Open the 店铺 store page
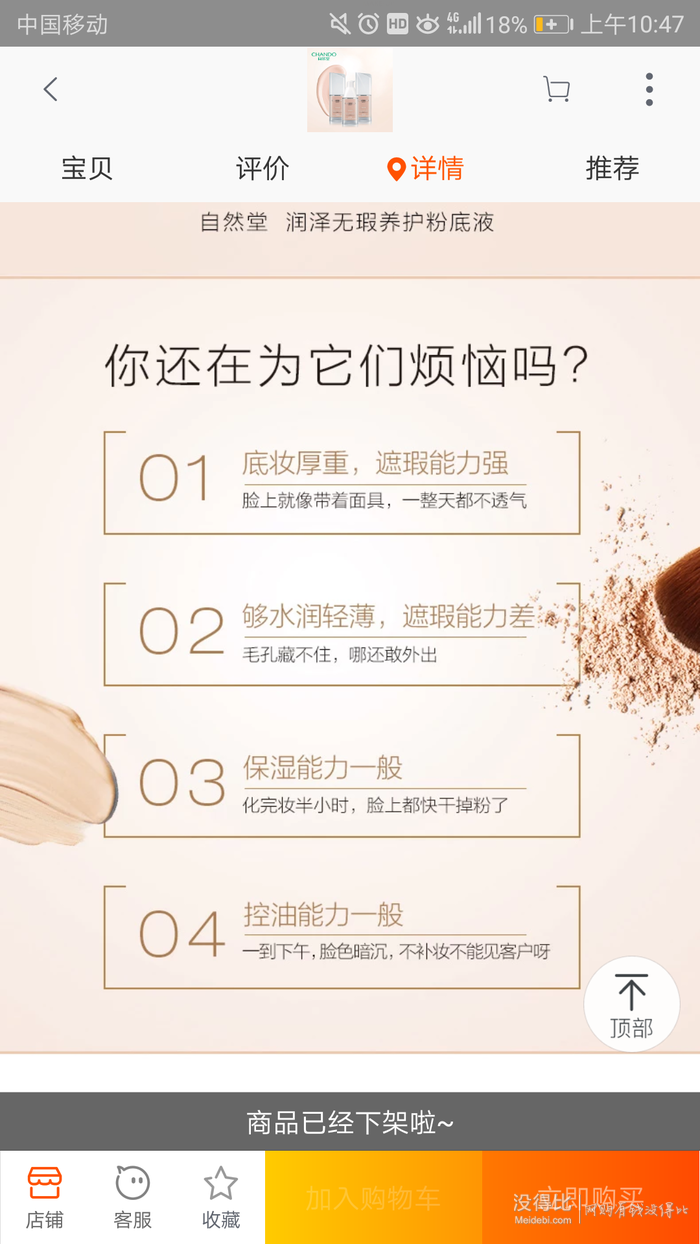Image resolution: width=700 pixels, height=1244 pixels. pyautogui.click(x=44, y=1197)
